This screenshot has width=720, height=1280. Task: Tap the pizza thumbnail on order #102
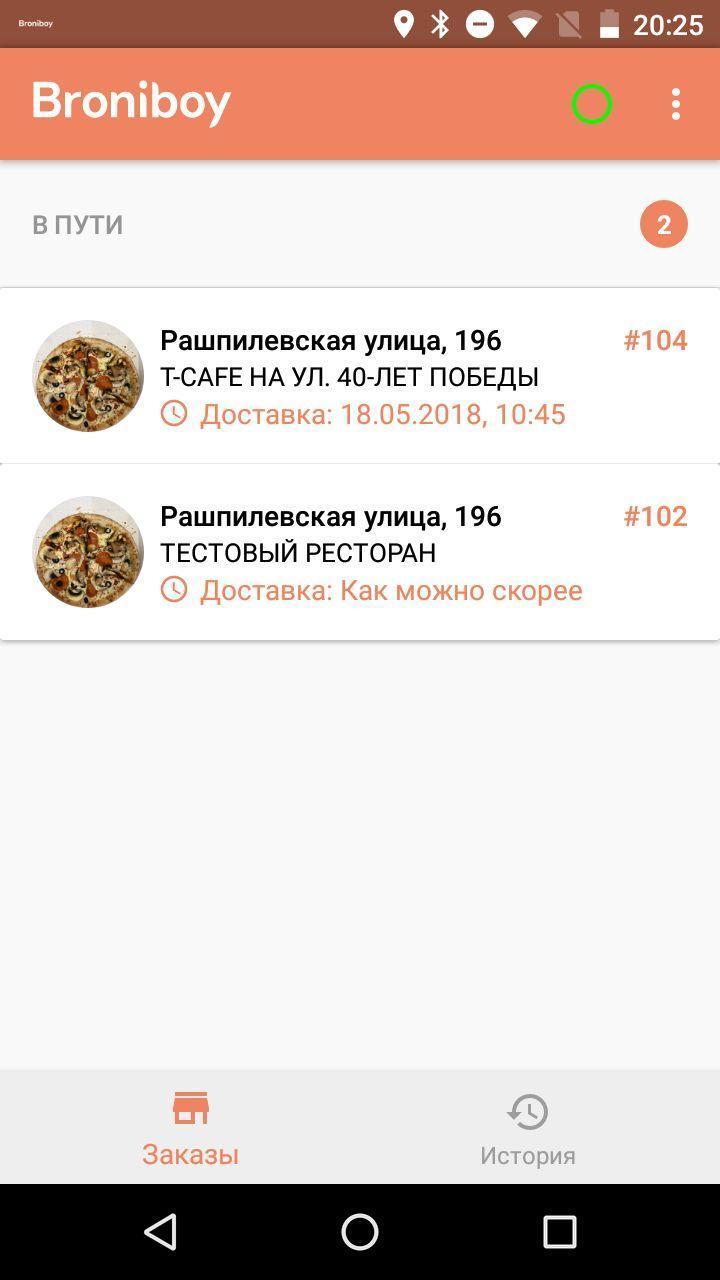point(88,552)
